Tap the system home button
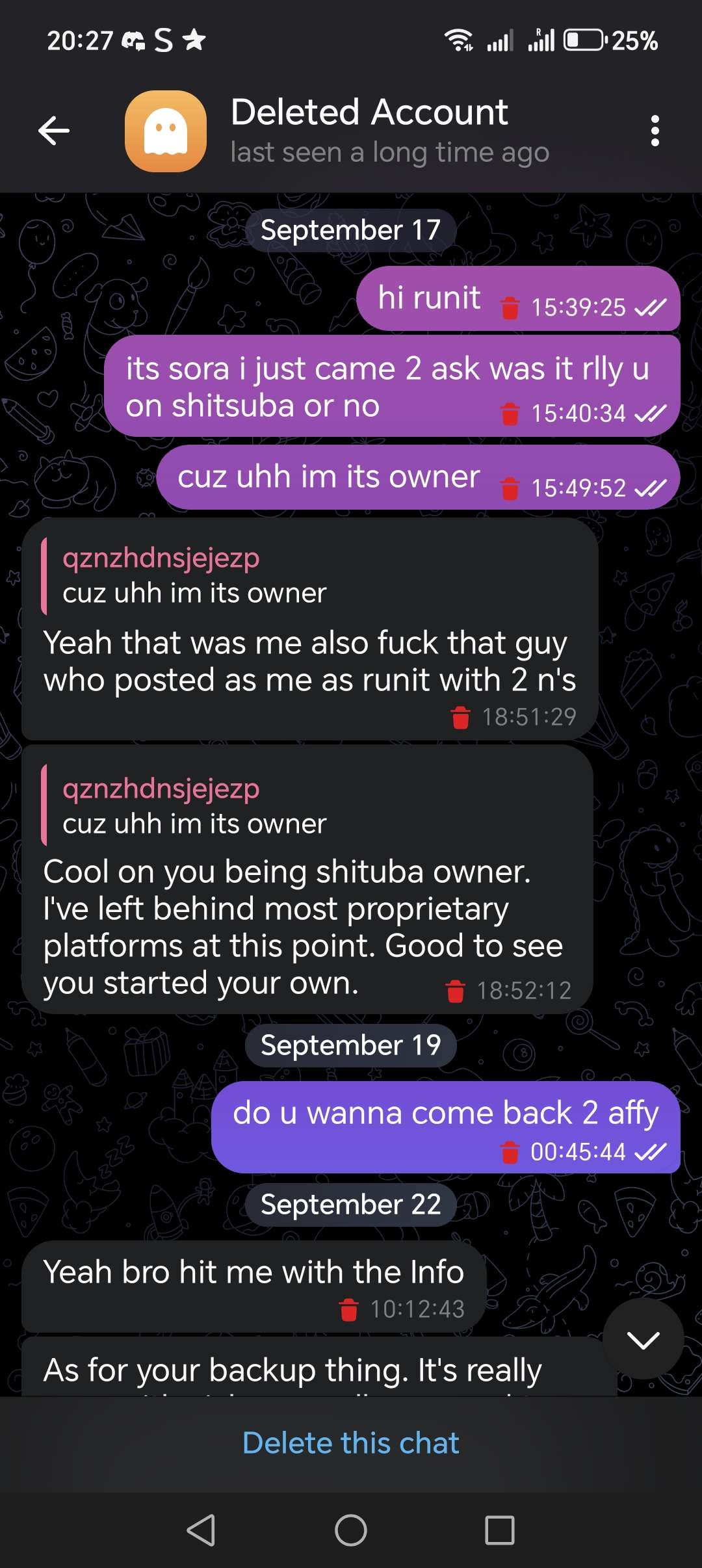 click(351, 1530)
